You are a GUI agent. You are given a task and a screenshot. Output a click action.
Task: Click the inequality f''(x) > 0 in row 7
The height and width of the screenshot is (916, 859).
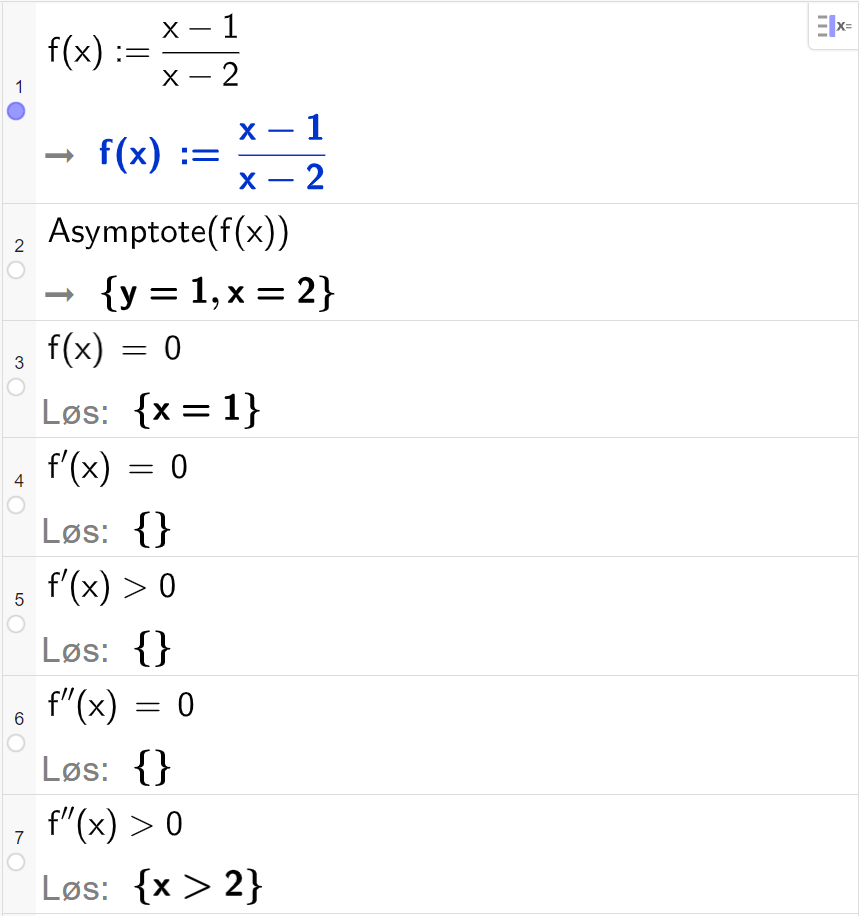113,824
